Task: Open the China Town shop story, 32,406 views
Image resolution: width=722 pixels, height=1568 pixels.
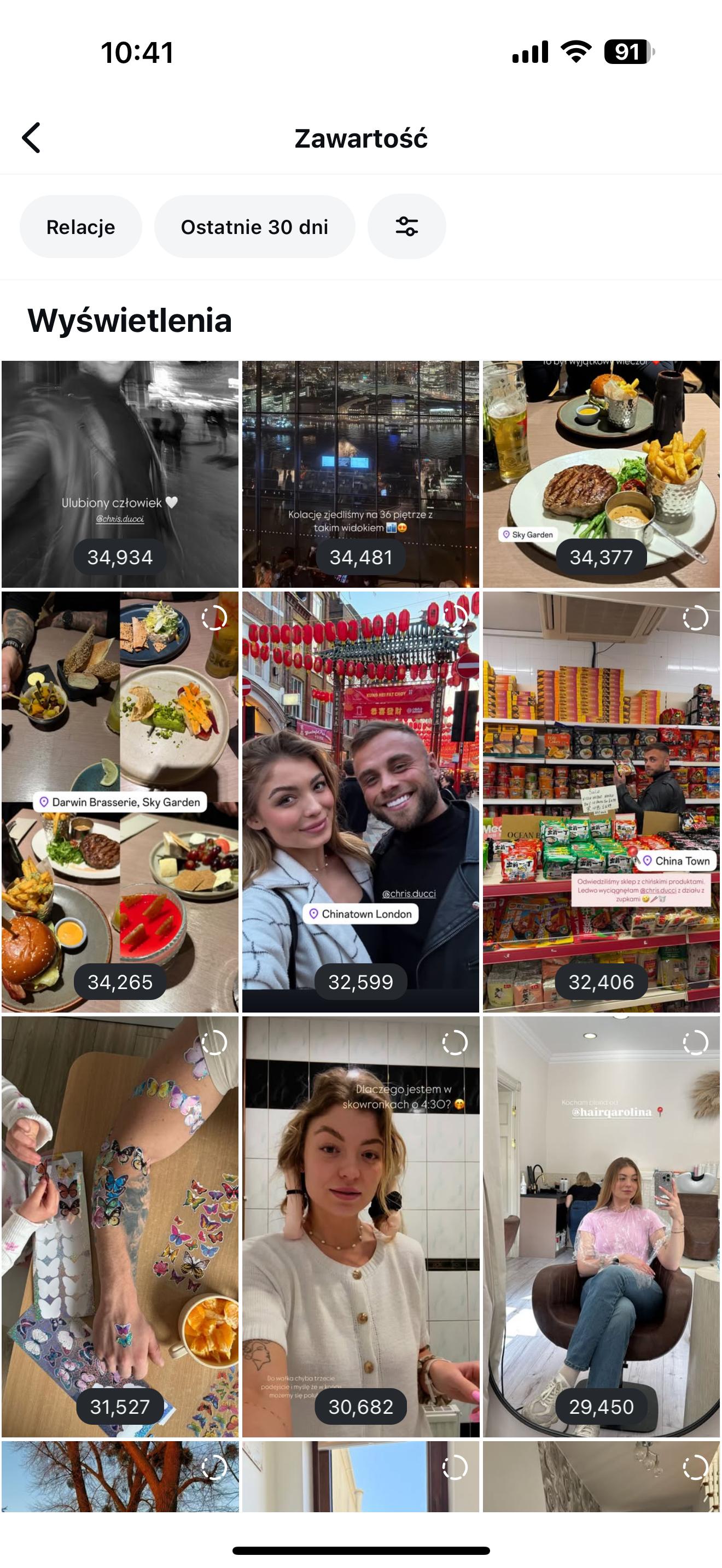Action: coord(601,801)
